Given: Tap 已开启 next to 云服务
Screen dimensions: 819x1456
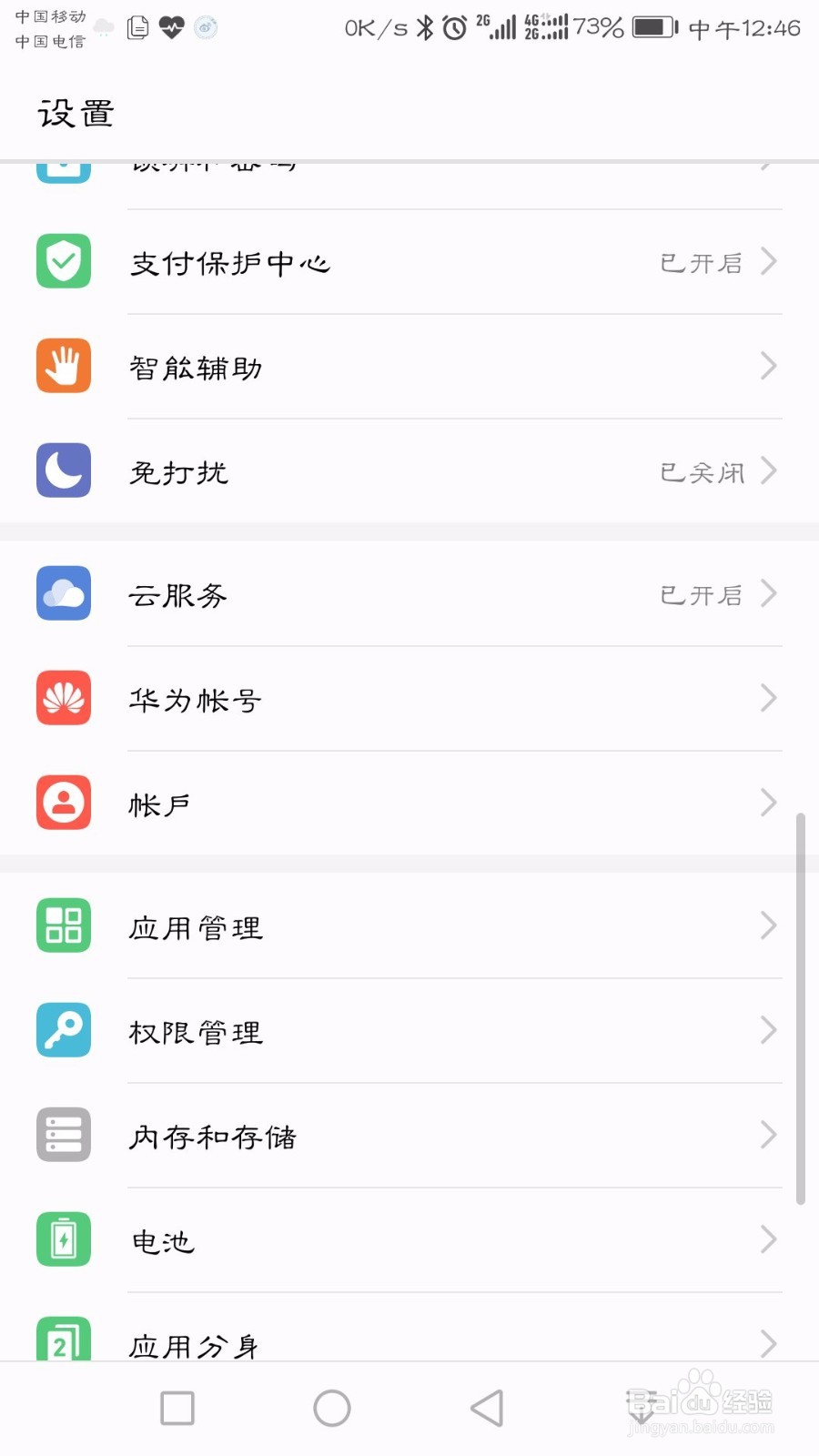Looking at the screenshot, I should 699,593.
